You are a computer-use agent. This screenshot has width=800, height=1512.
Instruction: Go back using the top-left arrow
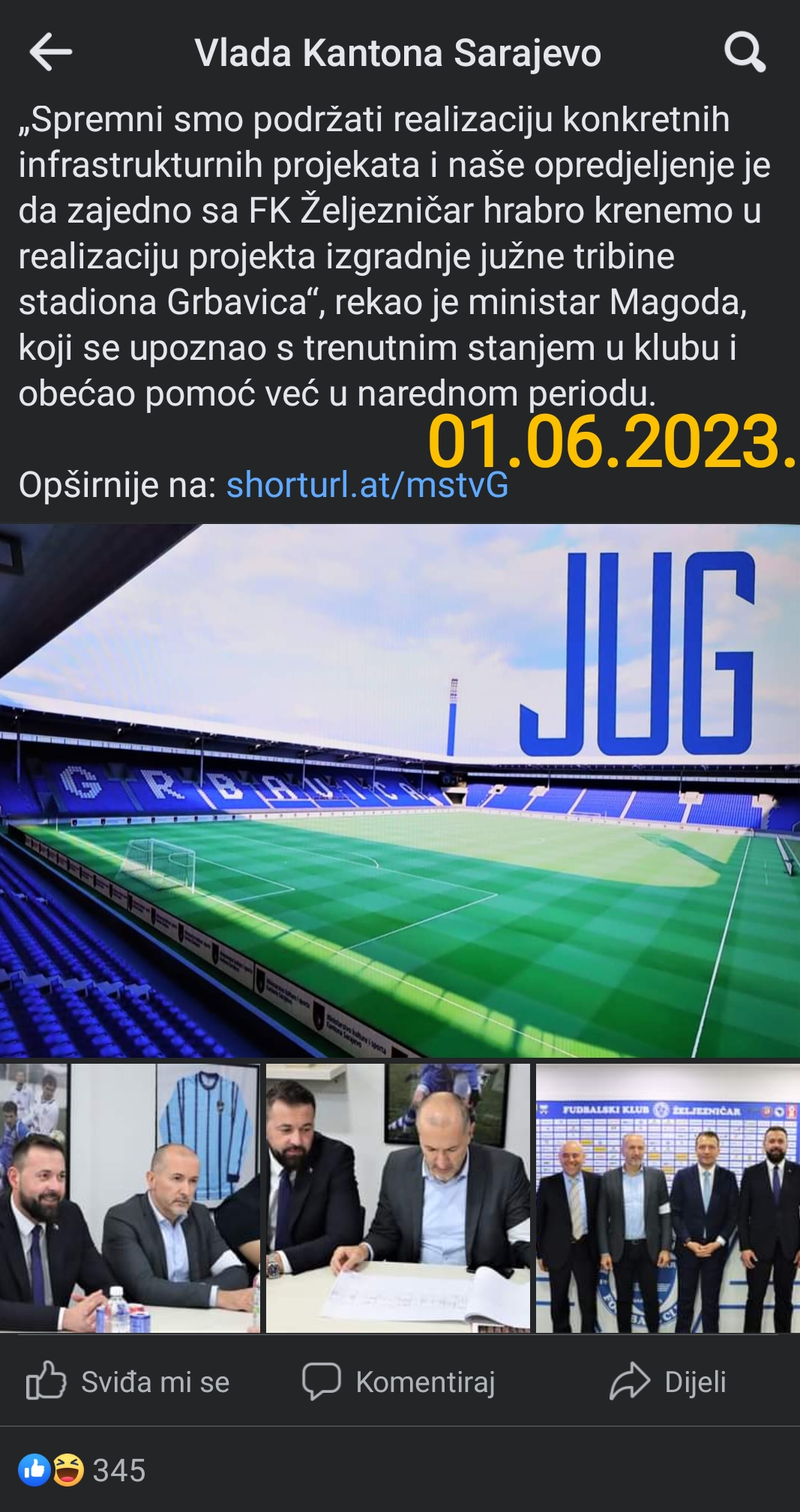50,52
